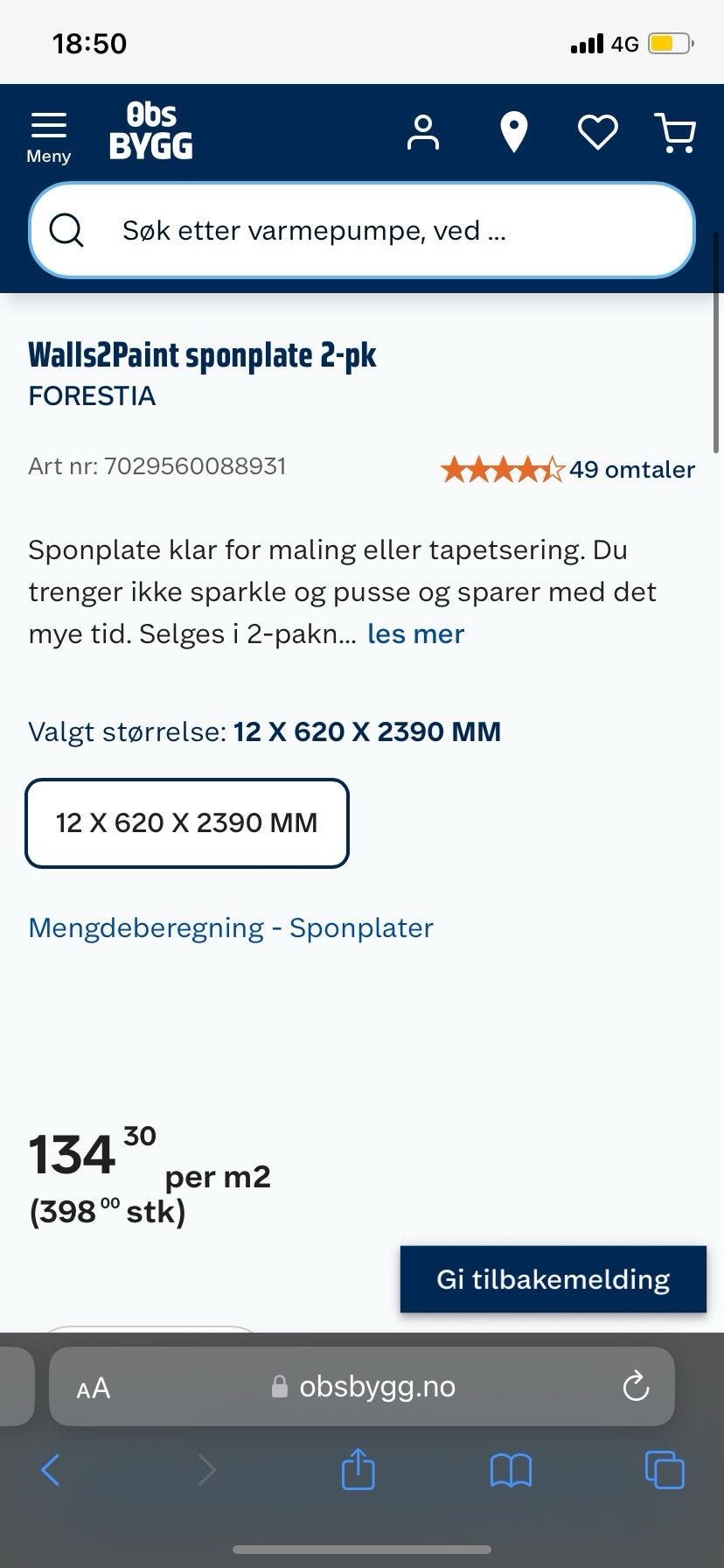Expand the description with les mer
The height and width of the screenshot is (1568, 724).
coord(415,633)
